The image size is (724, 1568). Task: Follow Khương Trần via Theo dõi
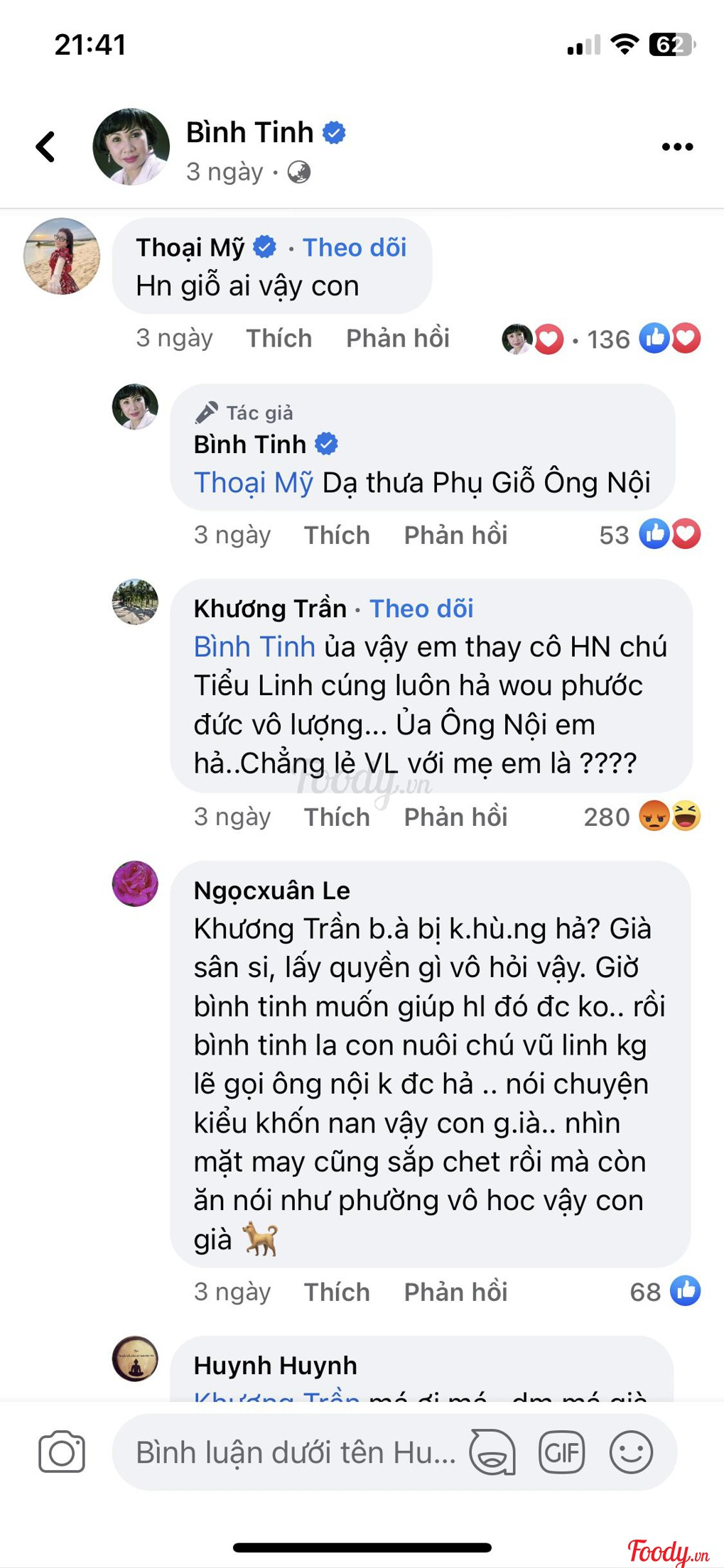[x=421, y=609]
